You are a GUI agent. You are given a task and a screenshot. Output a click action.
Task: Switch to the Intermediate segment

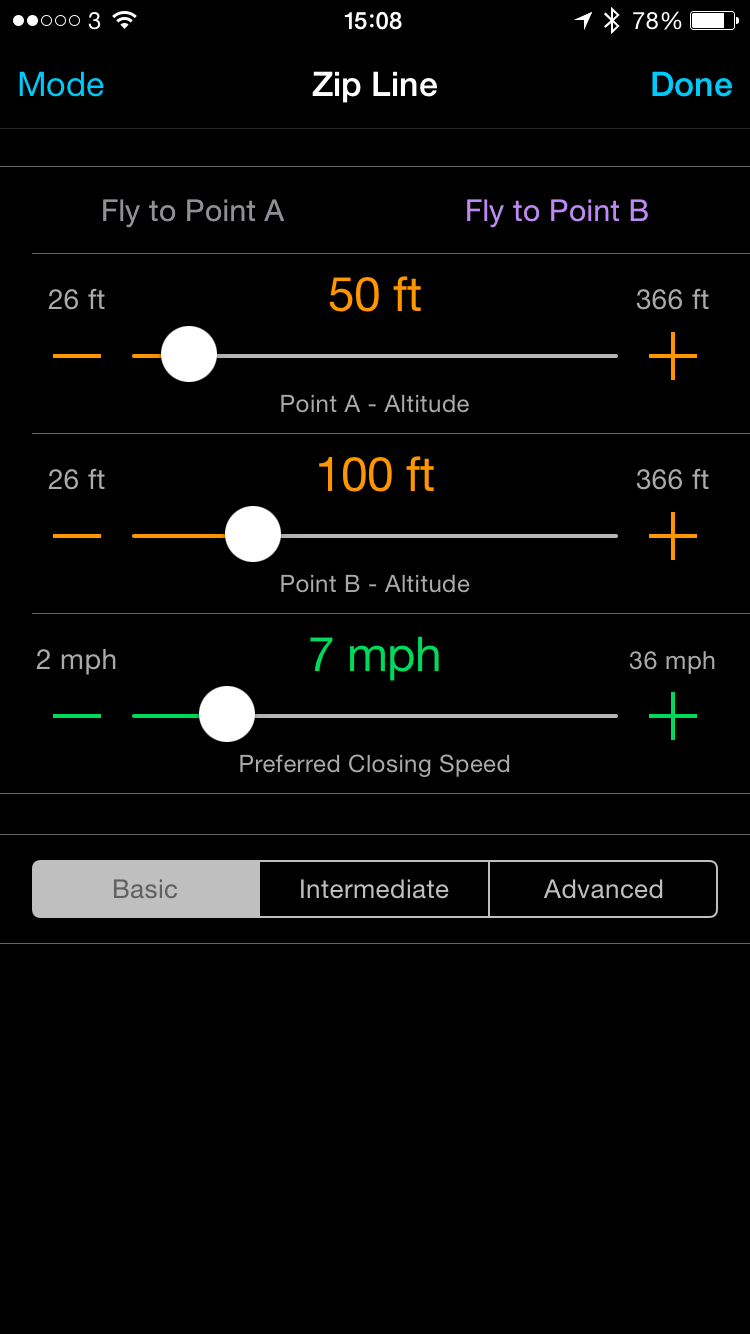tap(374, 889)
